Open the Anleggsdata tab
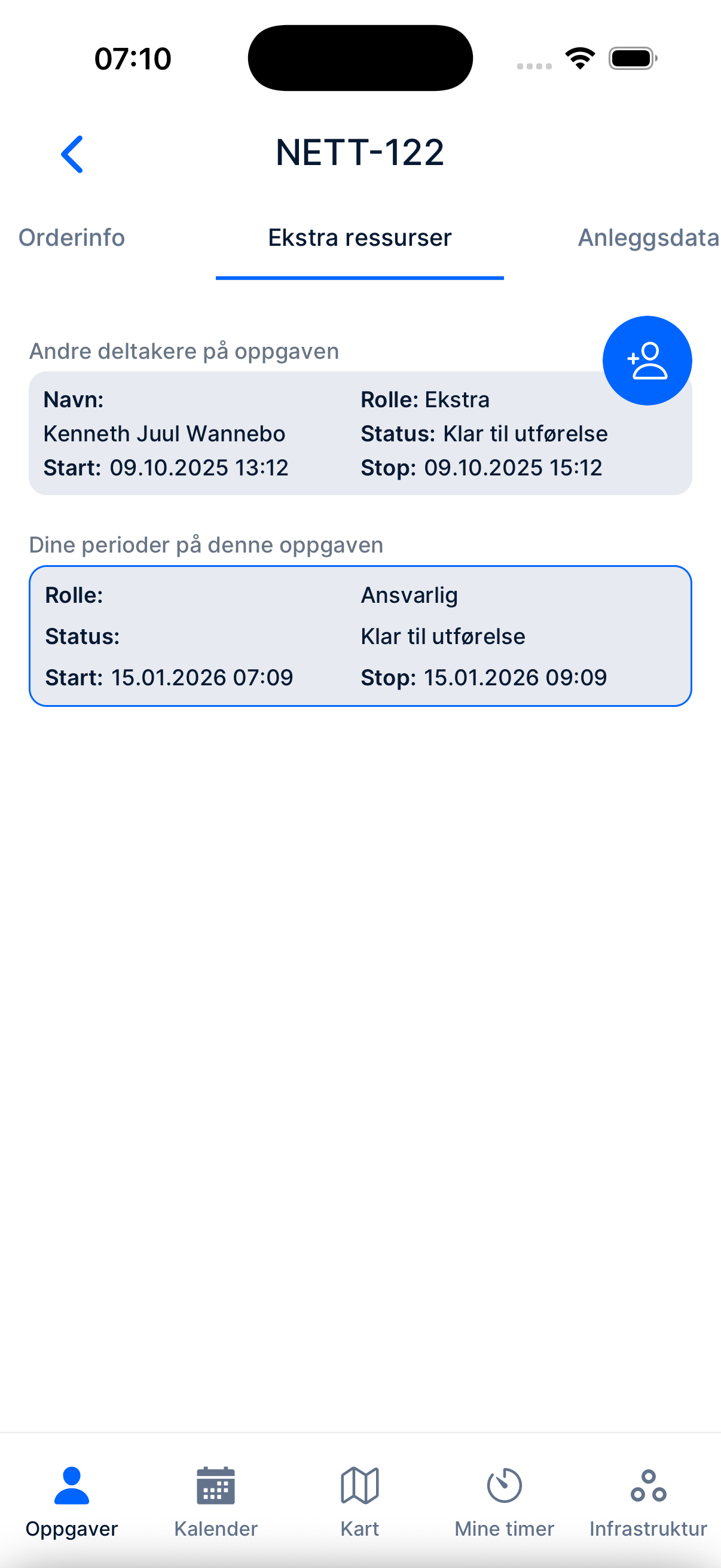The height and width of the screenshot is (1568, 721). click(x=648, y=237)
